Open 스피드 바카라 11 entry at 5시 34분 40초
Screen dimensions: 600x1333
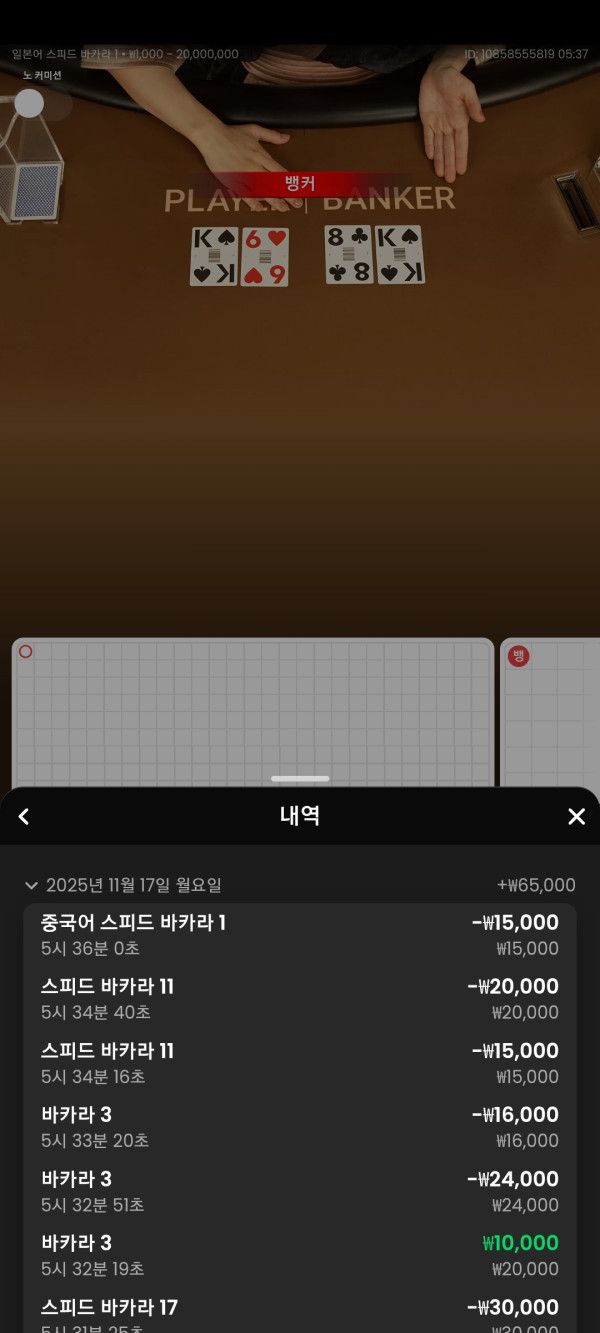pyautogui.click(x=300, y=999)
